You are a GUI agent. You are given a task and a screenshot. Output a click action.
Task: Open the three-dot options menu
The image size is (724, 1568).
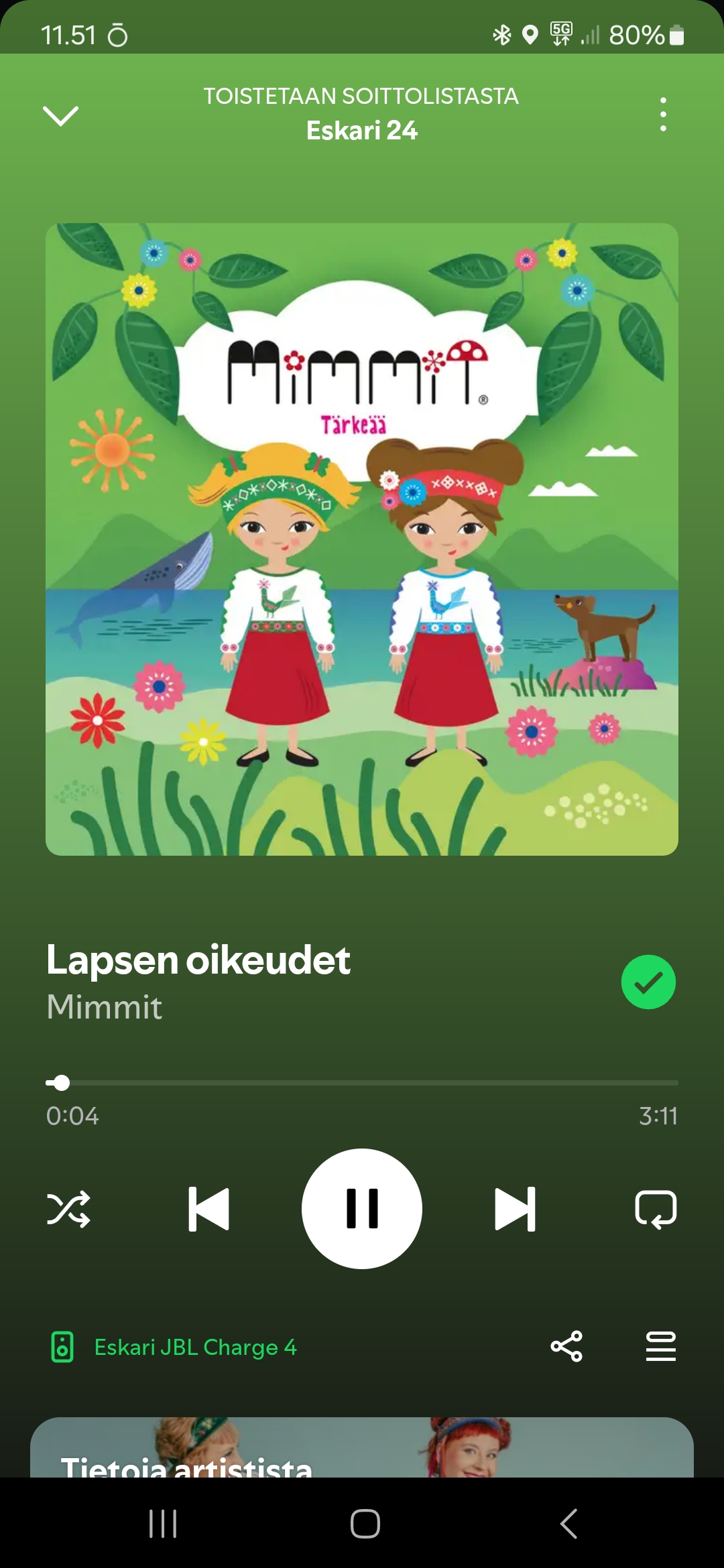click(663, 115)
